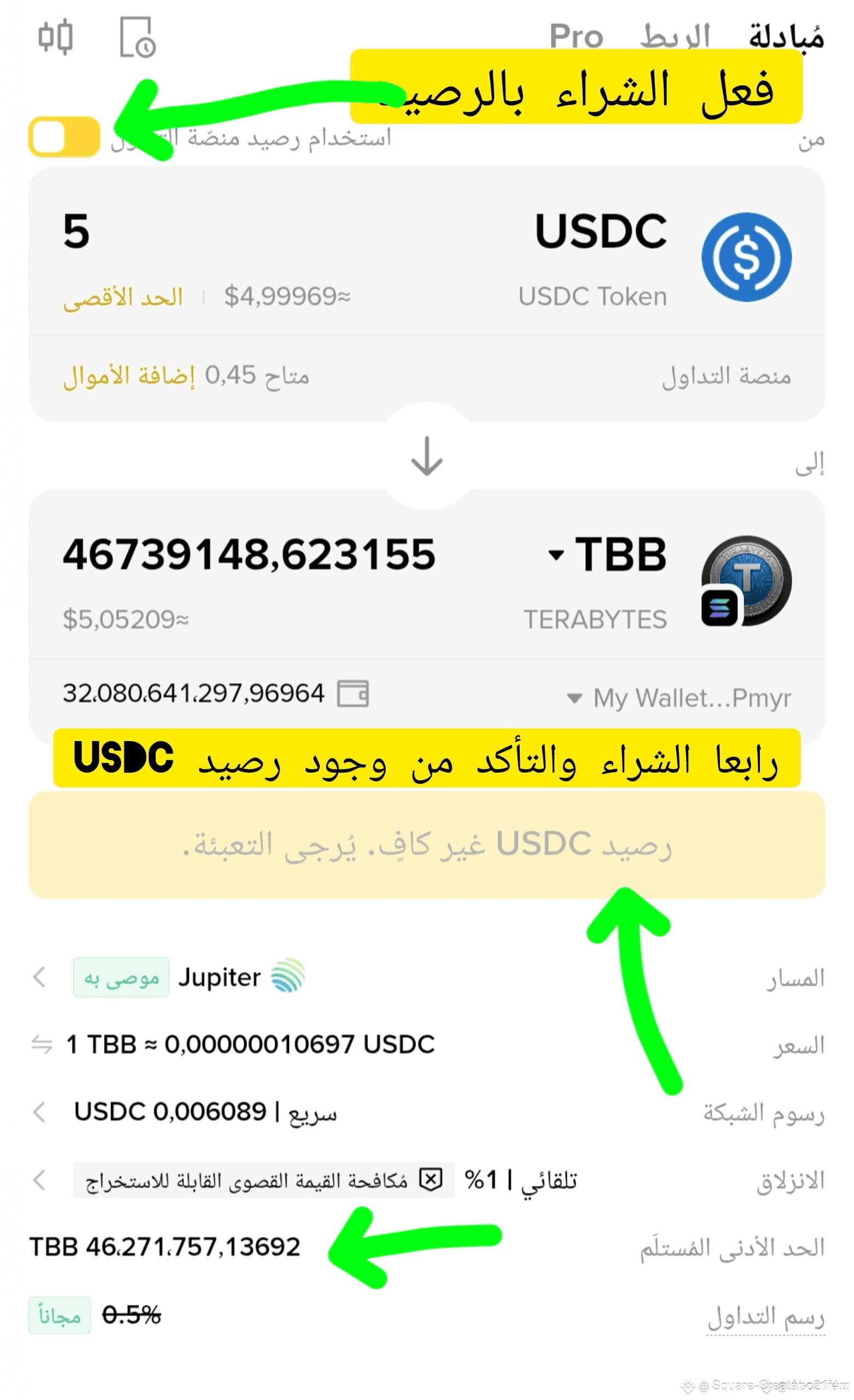The height and width of the screenshot is (1400, 854).
Task: Open the order history icon
Action: 138,37
